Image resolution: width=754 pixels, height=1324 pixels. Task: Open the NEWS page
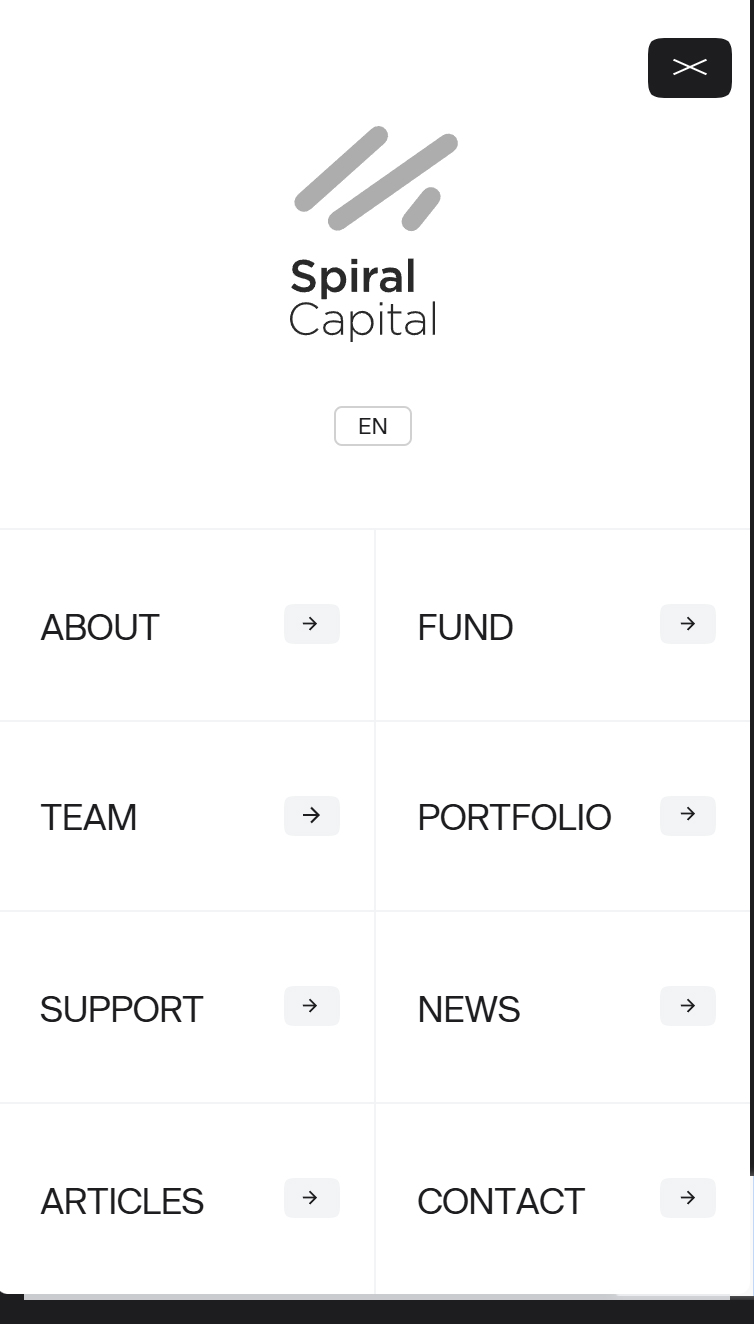point(469,1010)
